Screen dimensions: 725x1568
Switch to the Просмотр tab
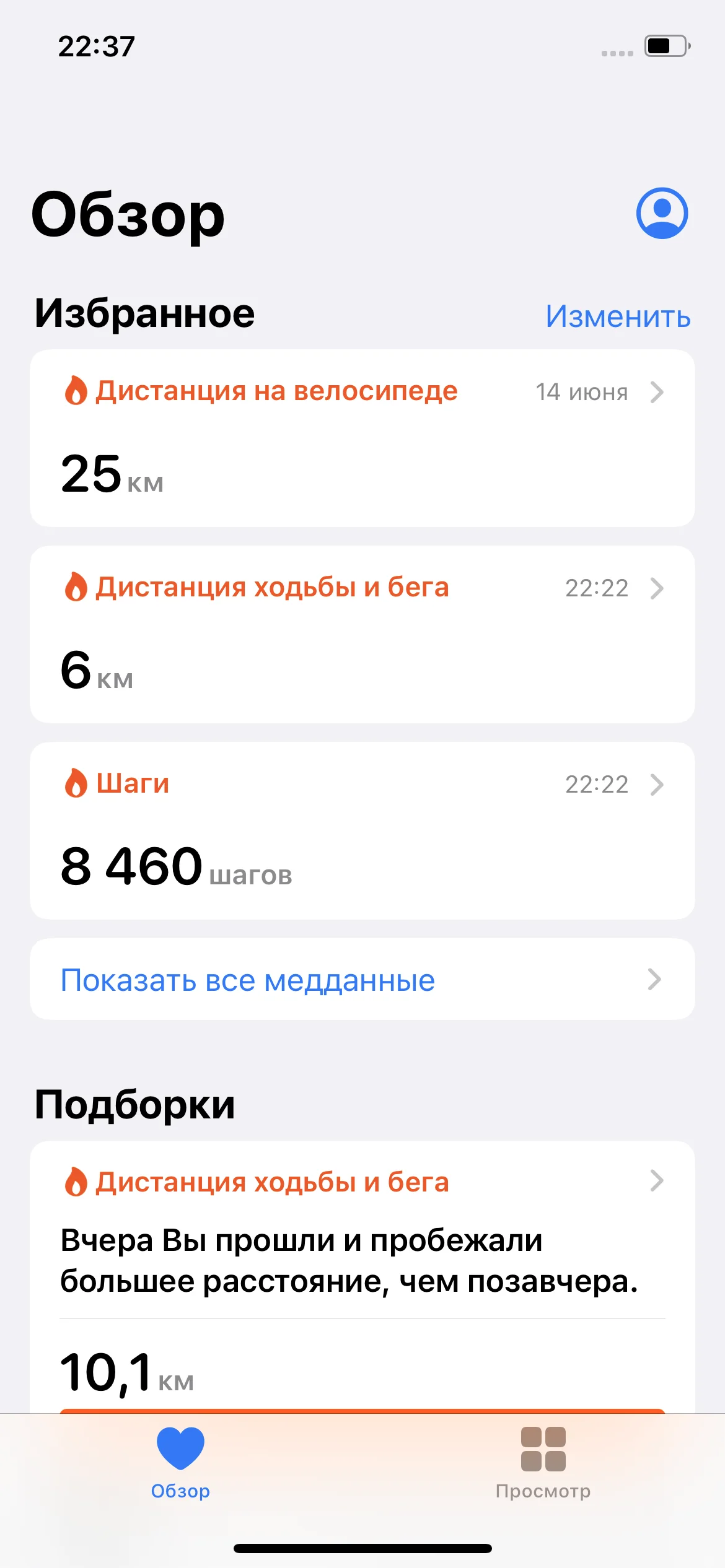pyautogui.click(x=543, y=1463)
